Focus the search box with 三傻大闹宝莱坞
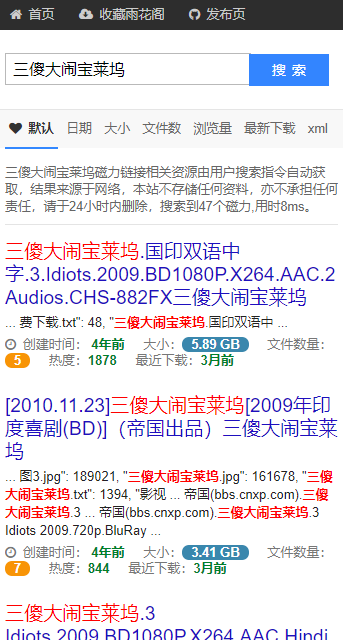The width and height of the screenshot is (360, 640). (x=127, y=69)
